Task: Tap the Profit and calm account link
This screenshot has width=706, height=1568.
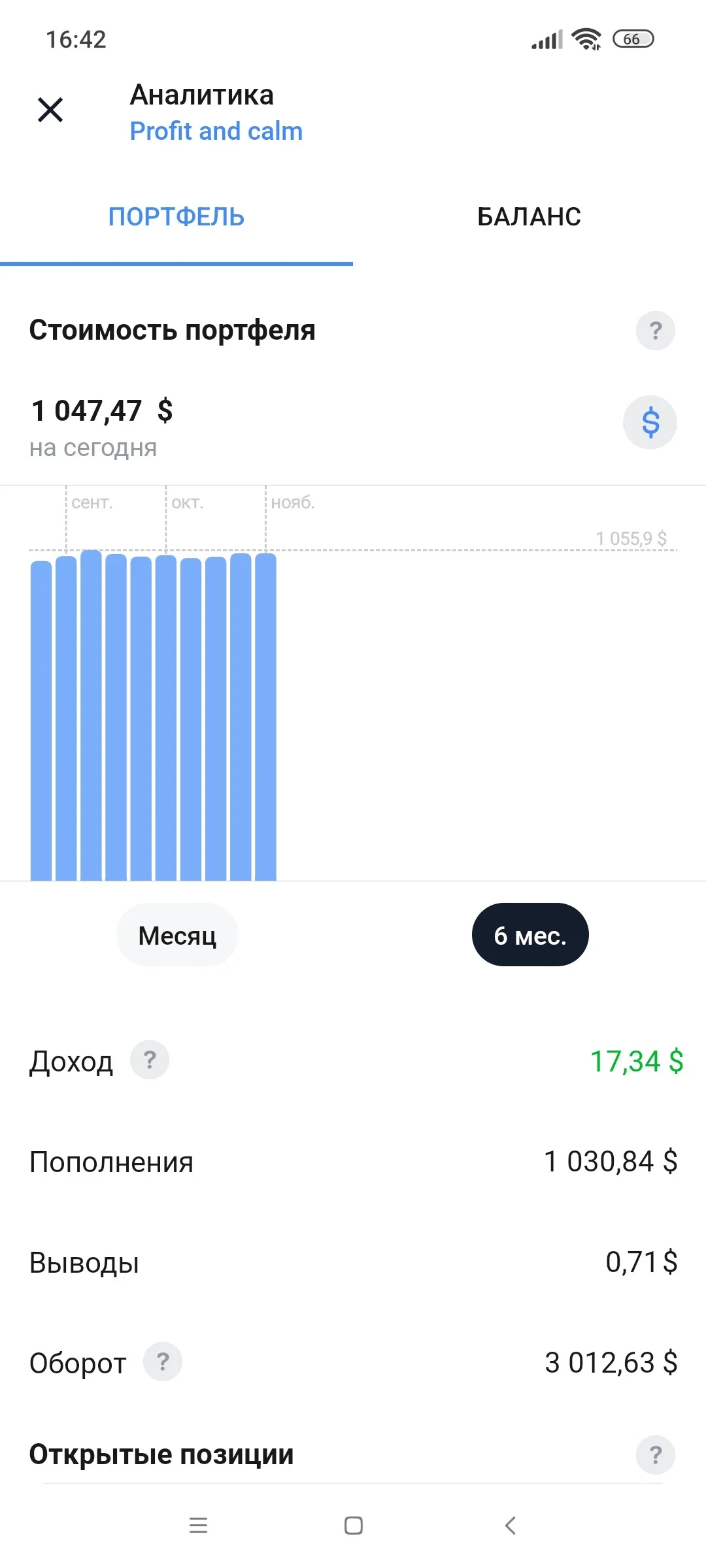Action: tap(216, 131)
